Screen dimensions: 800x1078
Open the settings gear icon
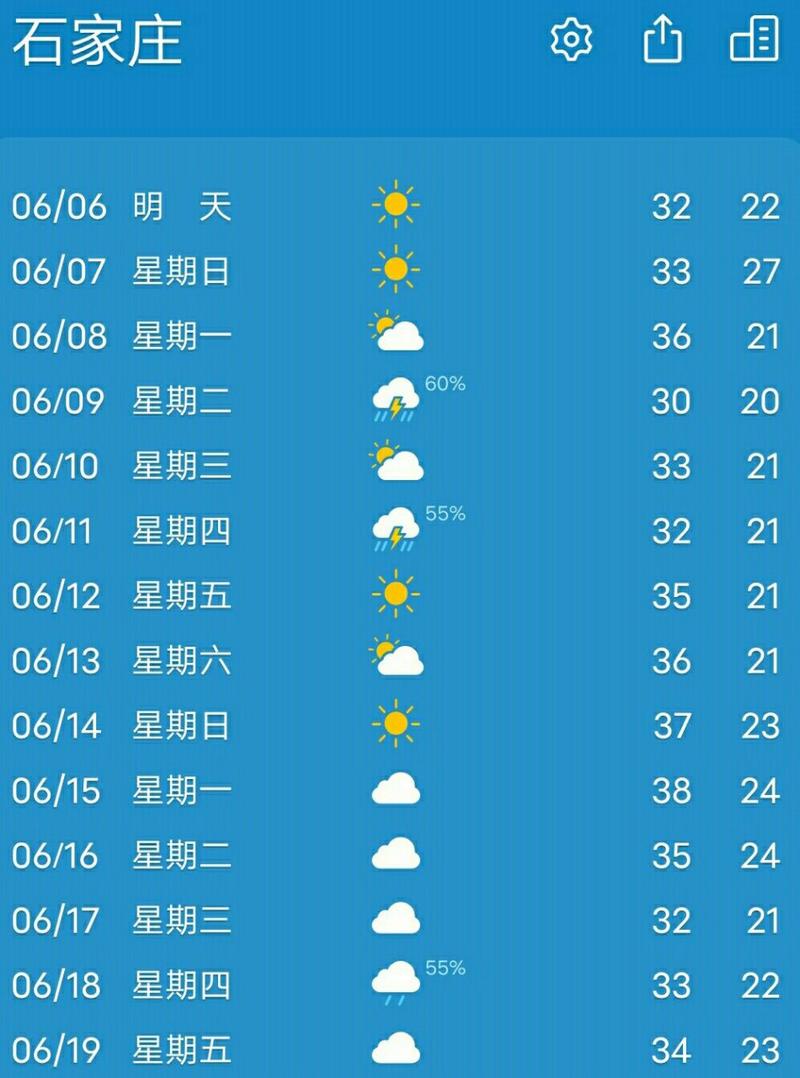tap(570, 41)
